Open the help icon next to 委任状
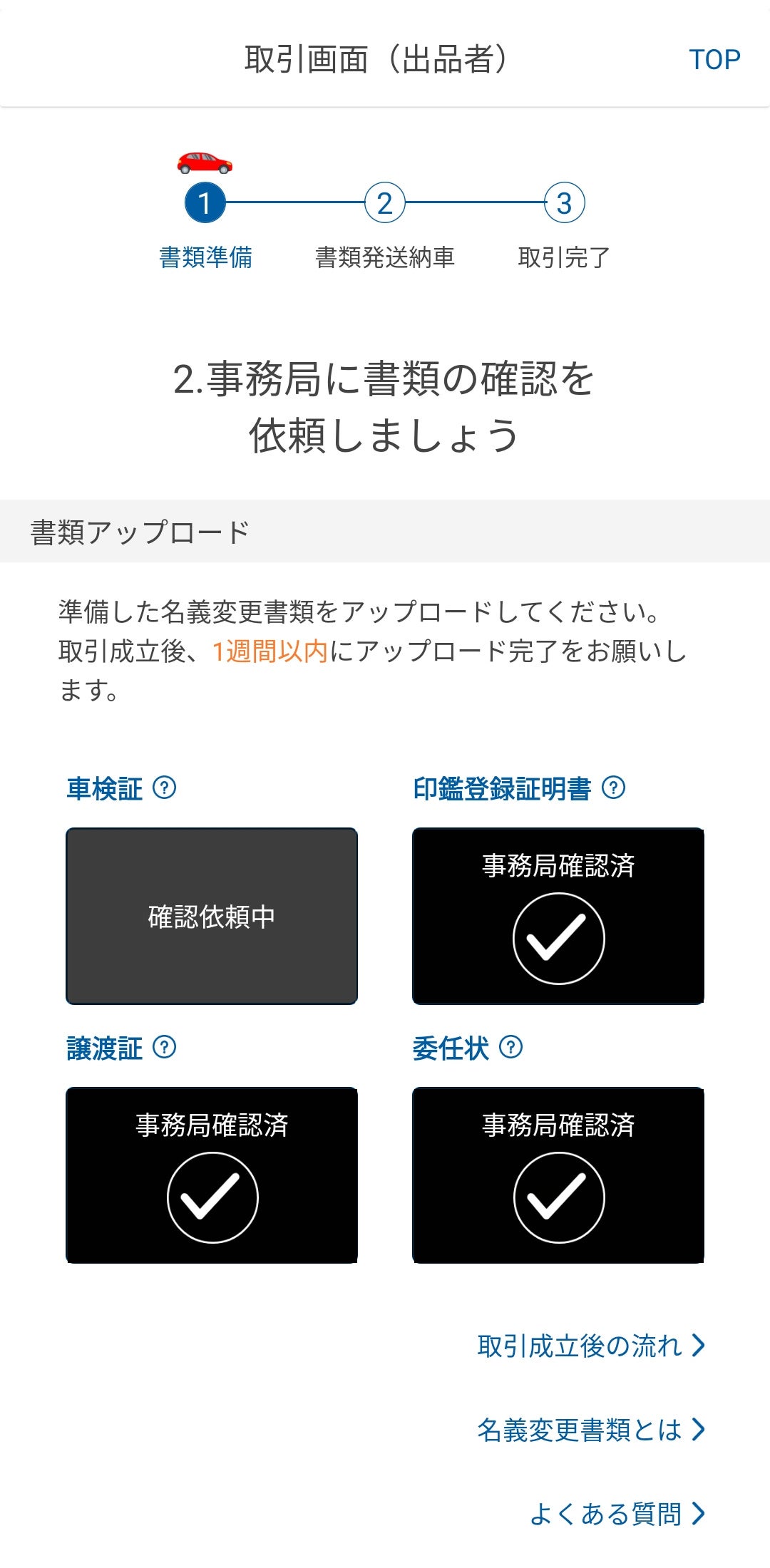This screenshot has height=1568, width=770. click(x=510, y=1047)
